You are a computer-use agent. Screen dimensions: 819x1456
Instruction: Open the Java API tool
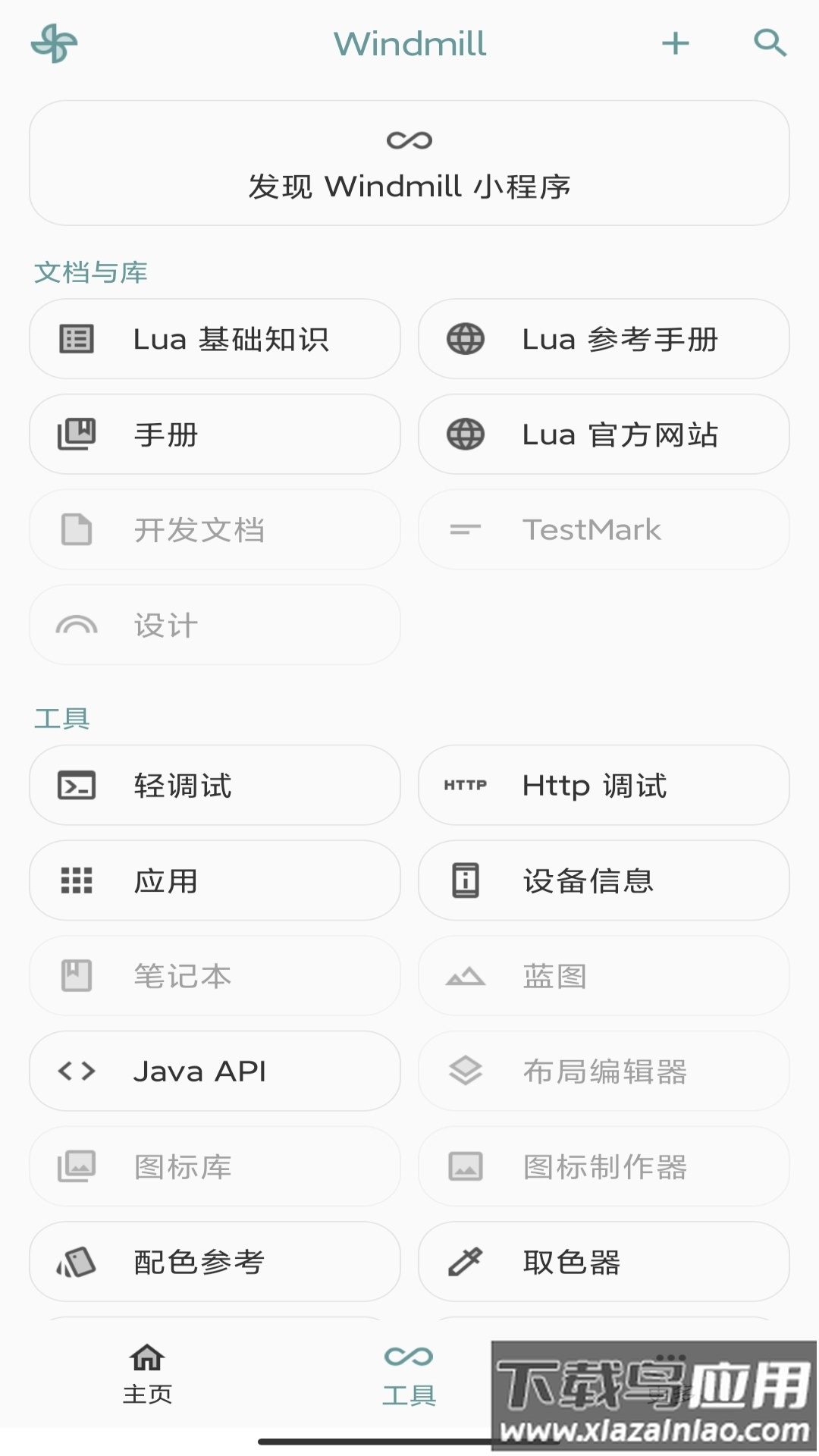tap(215, 1072)
